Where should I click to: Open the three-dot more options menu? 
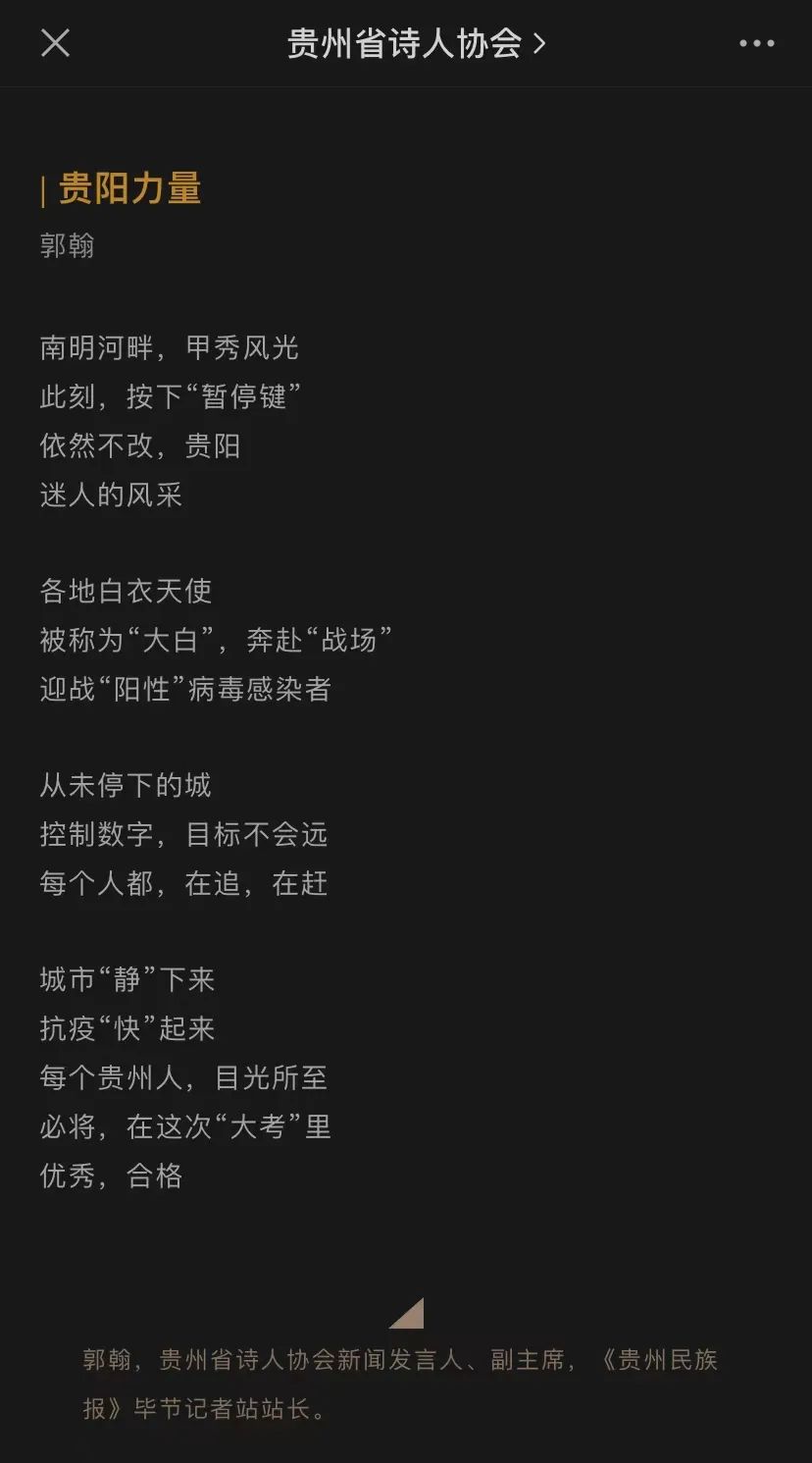(756, 43)
